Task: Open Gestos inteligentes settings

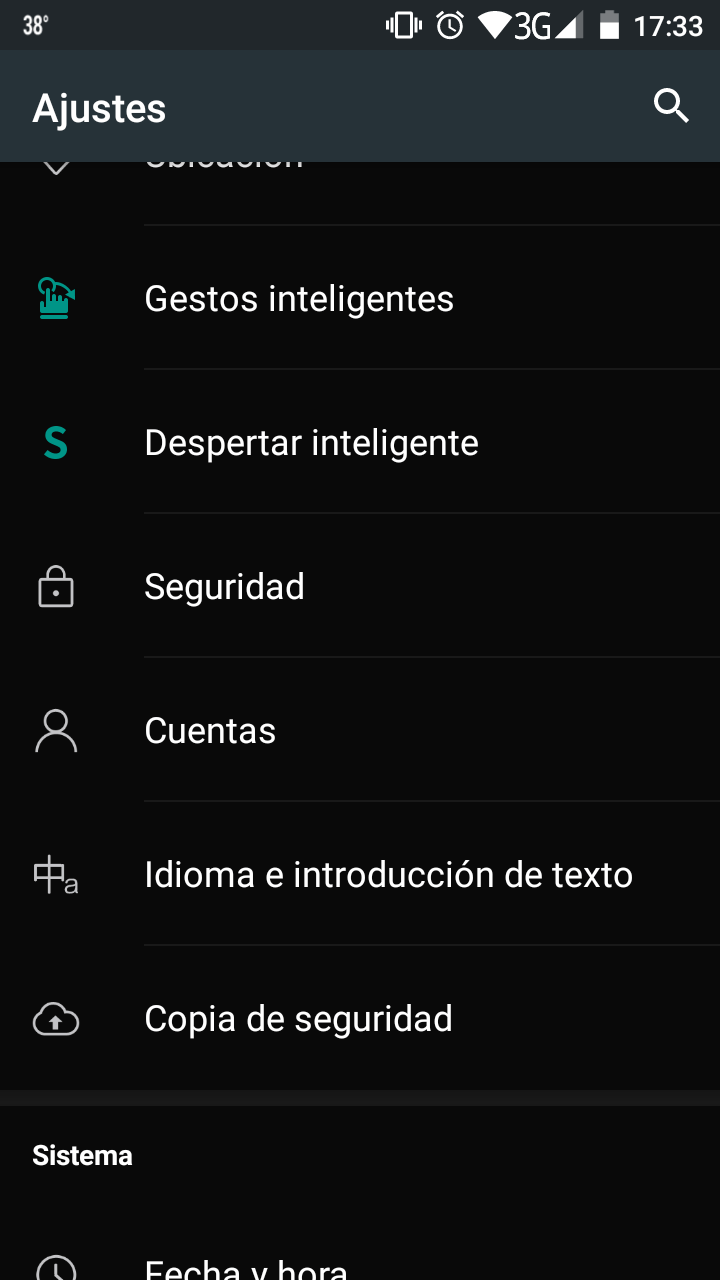Action: point(360,298)
